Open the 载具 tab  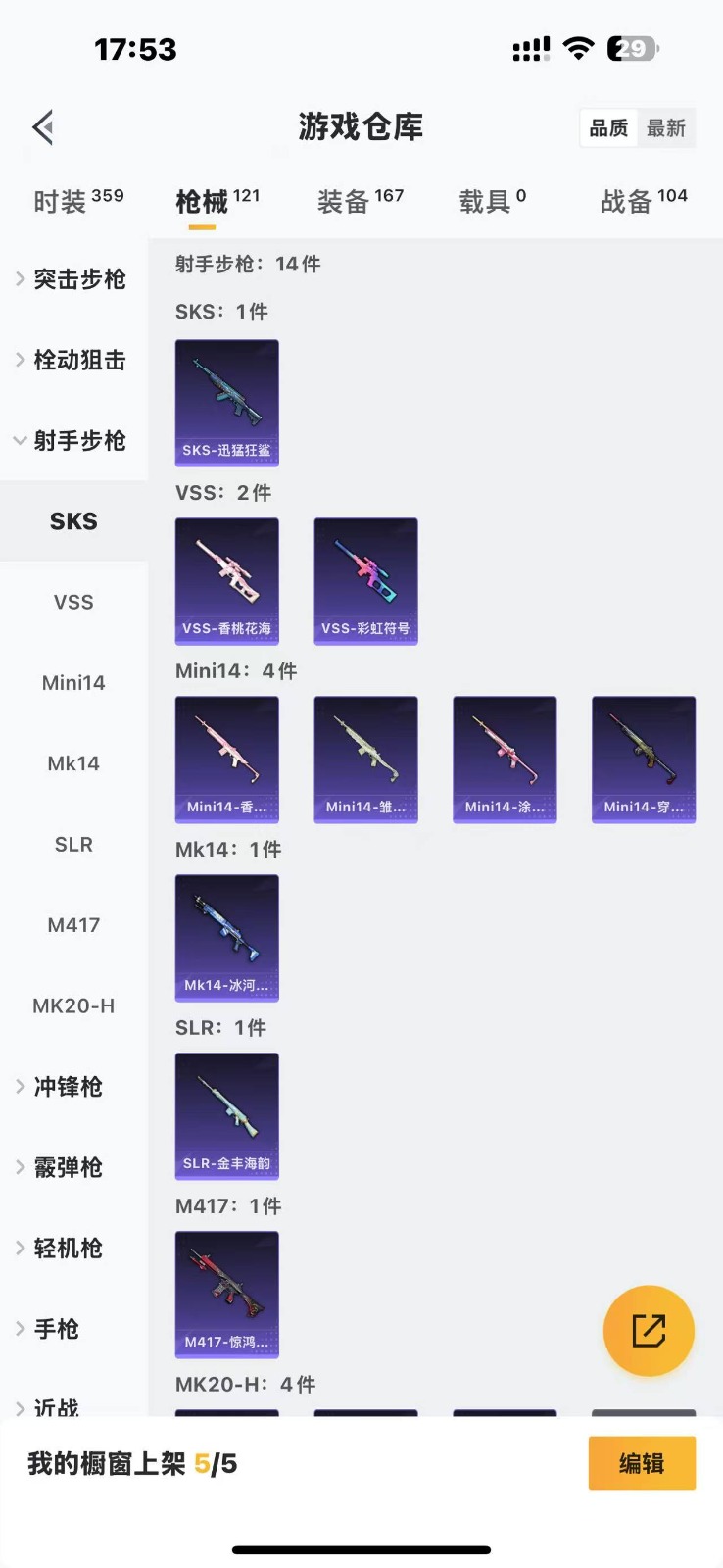tap(492, 201)
